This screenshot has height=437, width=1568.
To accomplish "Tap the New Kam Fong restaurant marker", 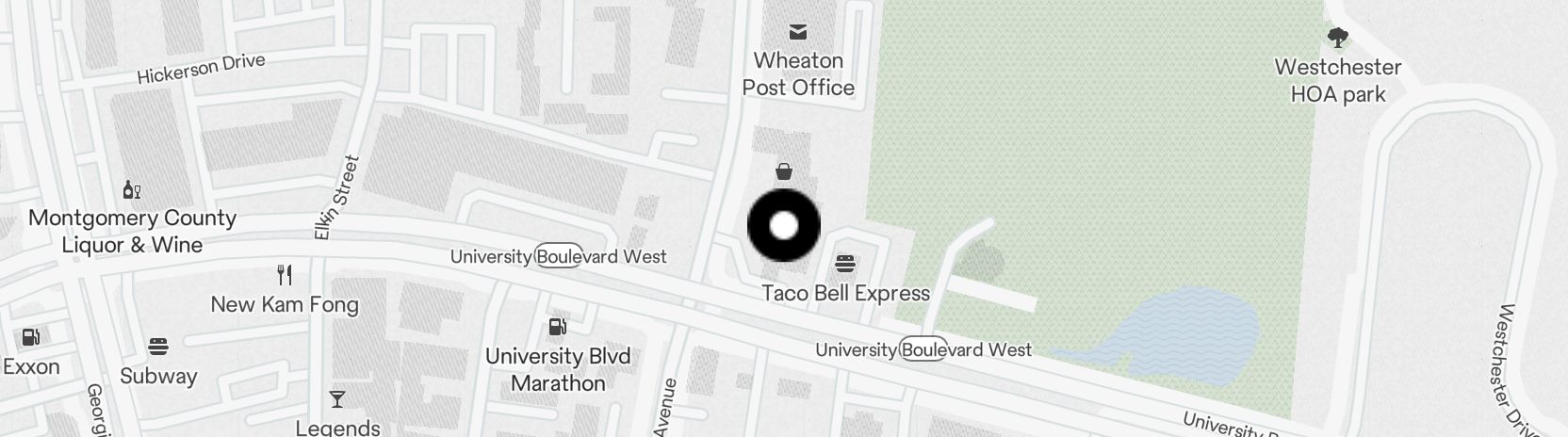I will 285,275.
